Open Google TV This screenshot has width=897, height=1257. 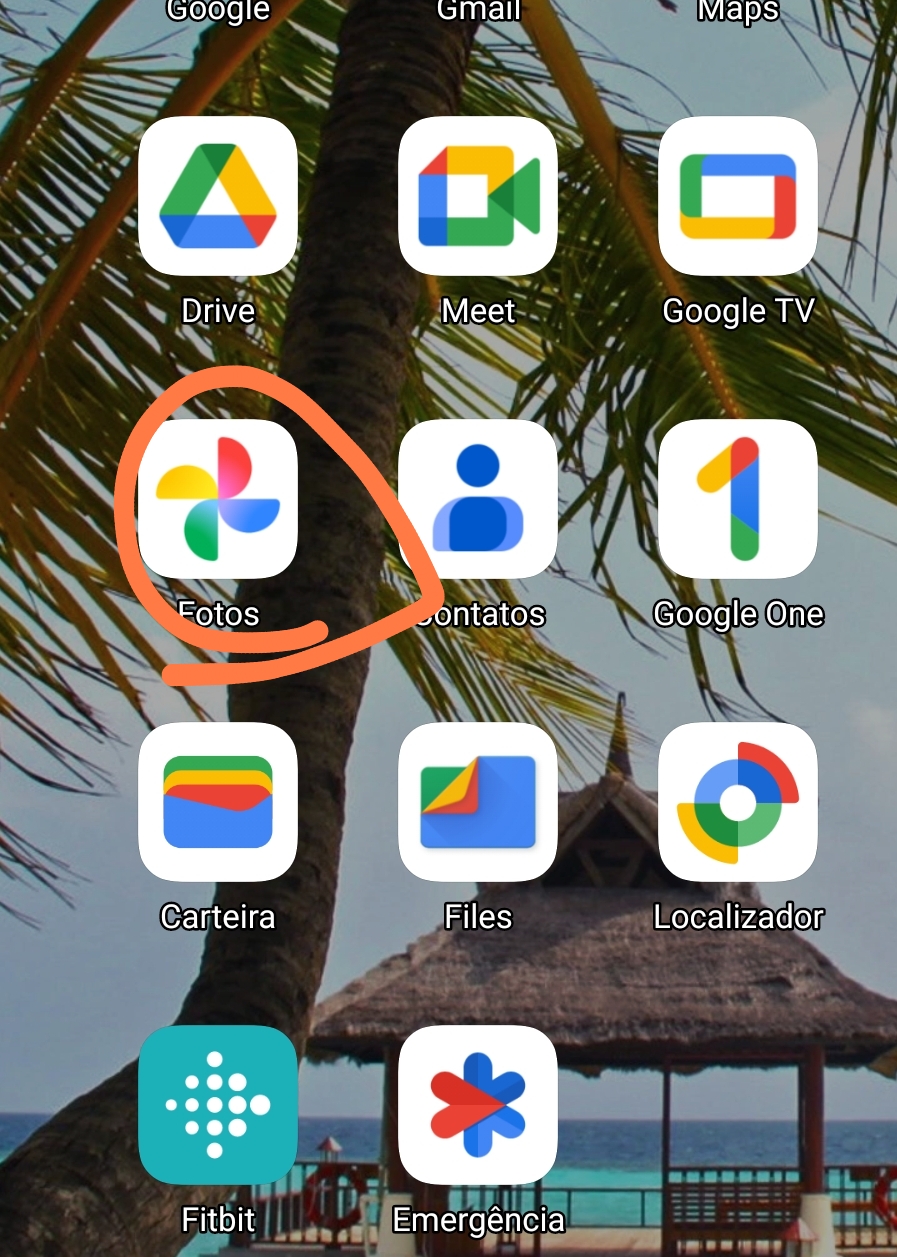pos(738,196)
